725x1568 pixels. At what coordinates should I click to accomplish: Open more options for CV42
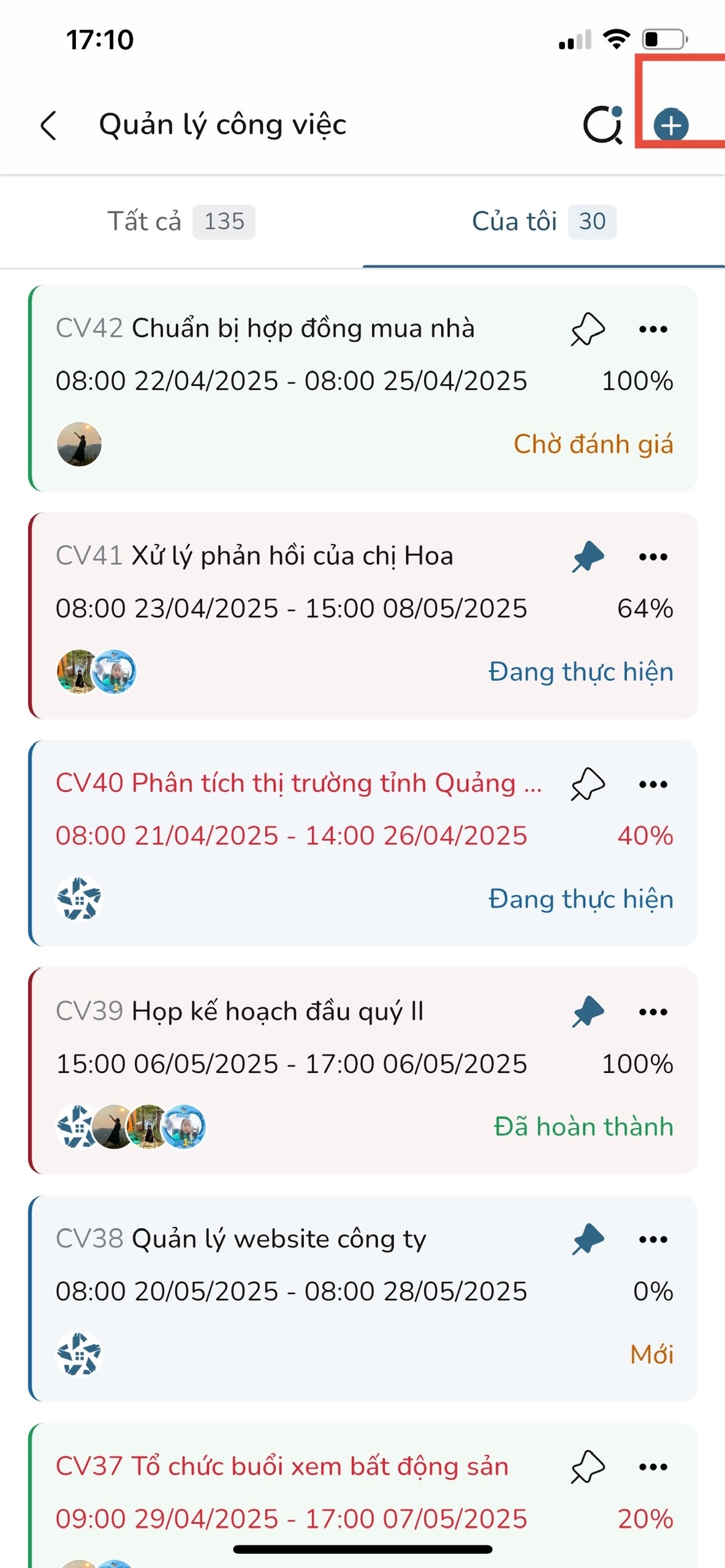[653, 330]
